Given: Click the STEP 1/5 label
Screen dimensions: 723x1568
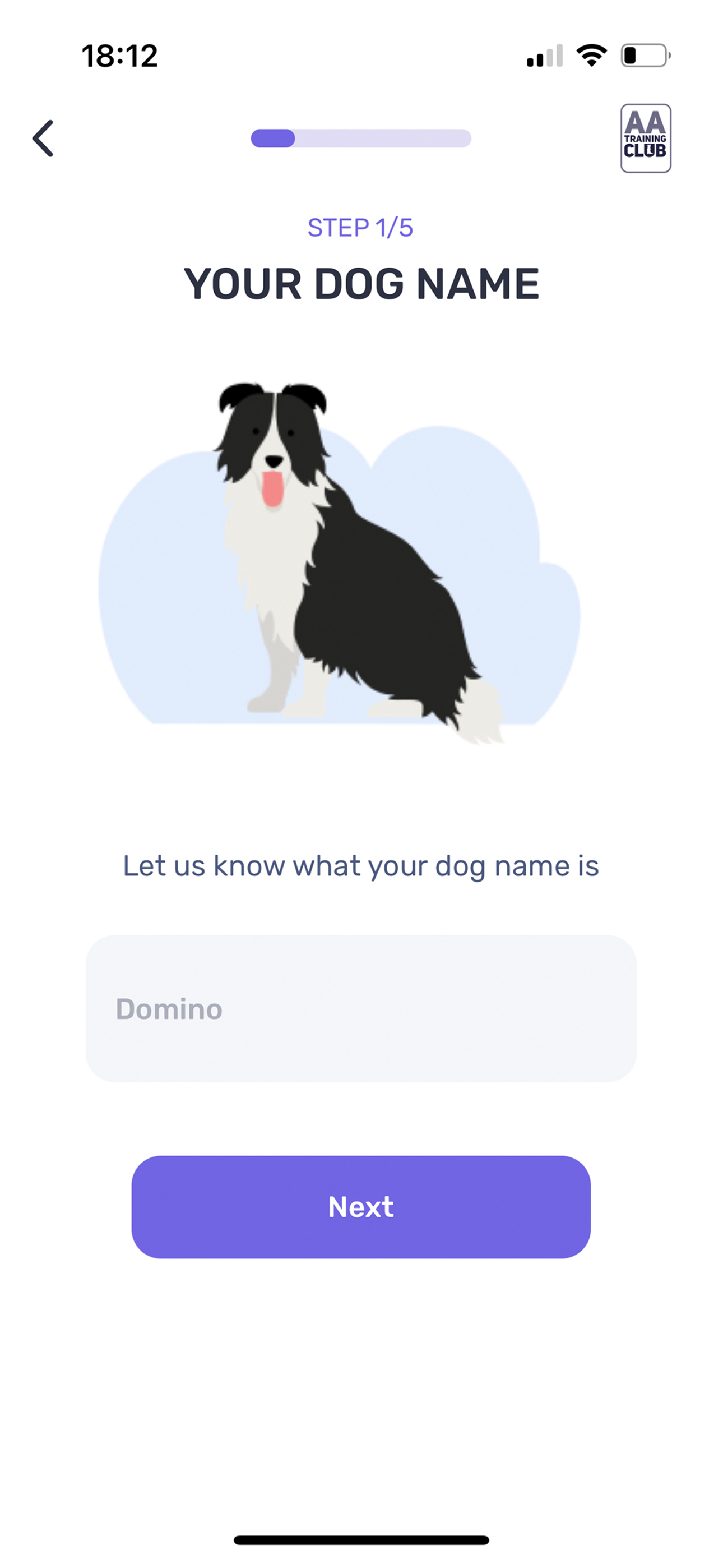Looking at the screenshot, I should (361, 227).
